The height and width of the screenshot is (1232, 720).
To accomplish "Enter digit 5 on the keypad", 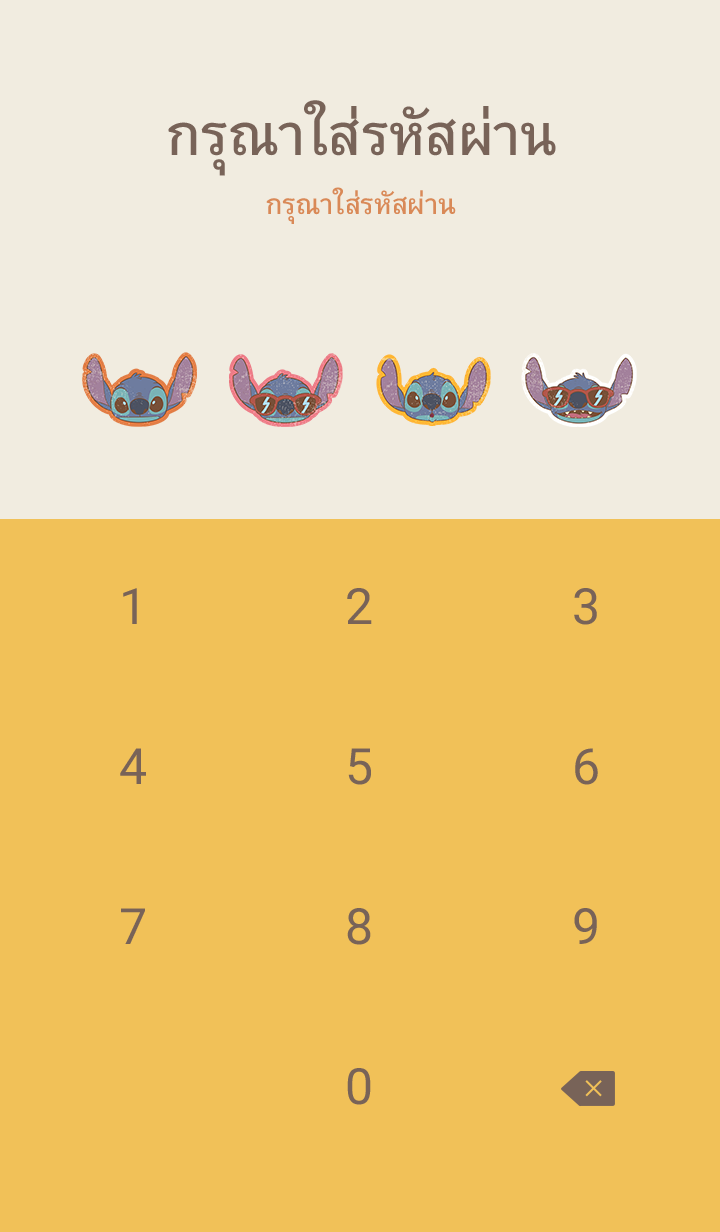I will click(359, 767).
